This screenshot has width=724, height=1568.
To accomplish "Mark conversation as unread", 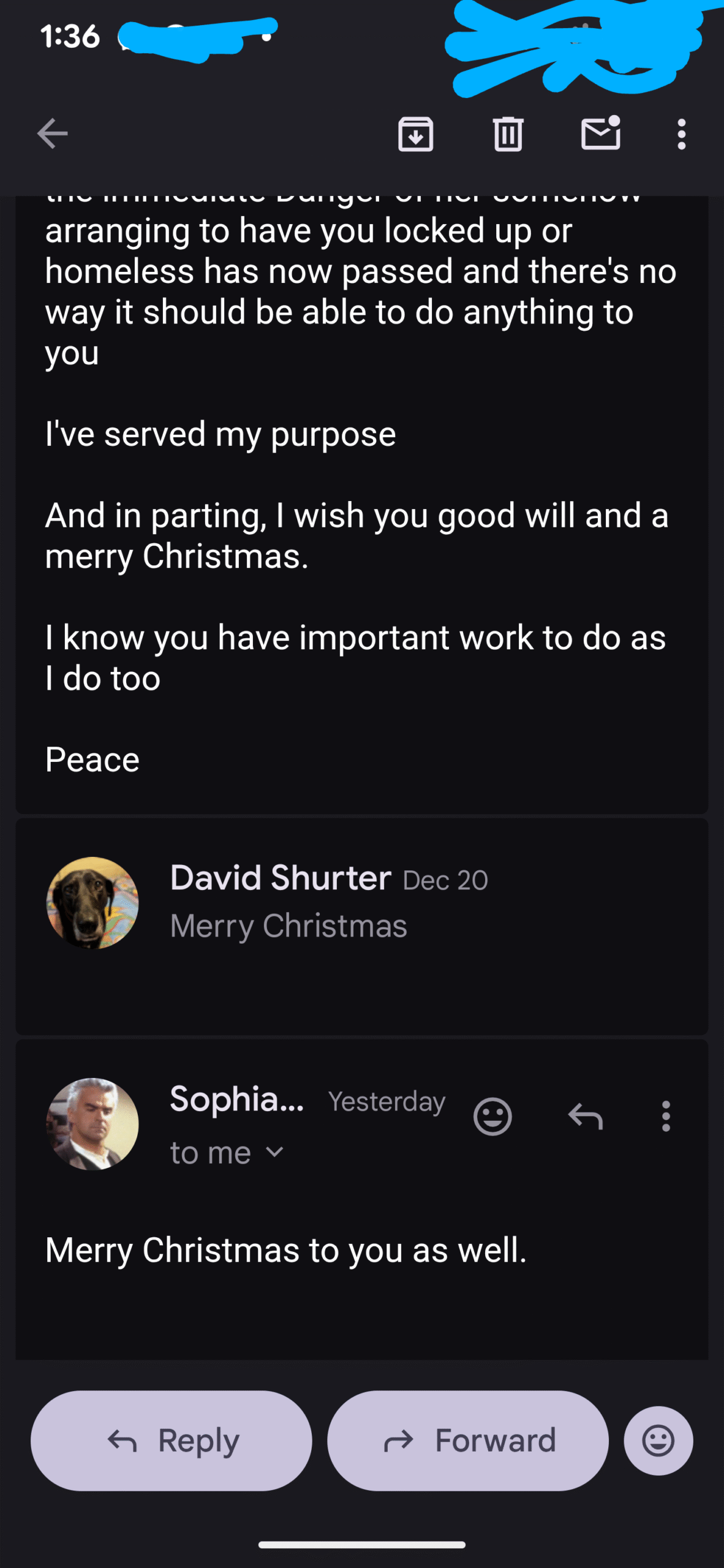I will [x=600, y=133].
